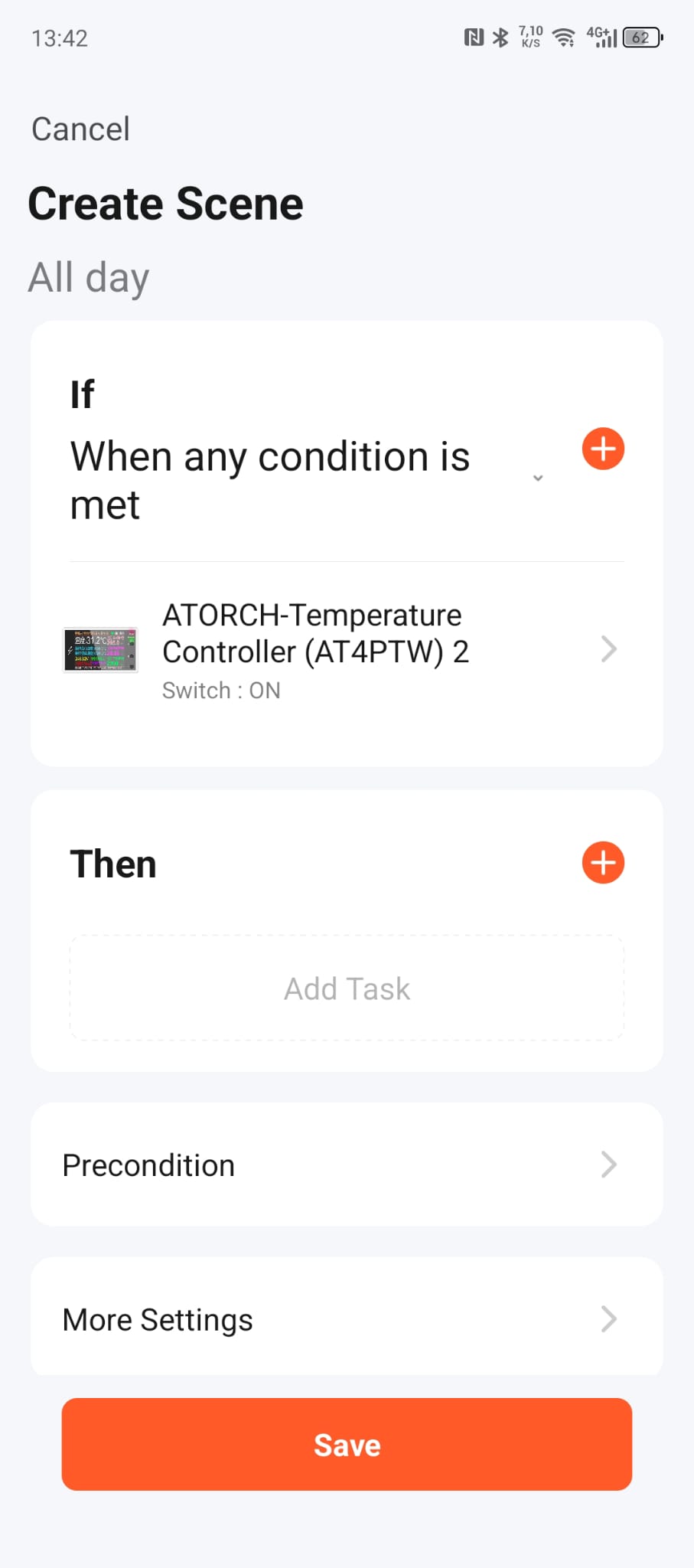Save the scene
The height and width of the screenshot is (1568, 694).
pos(347,1445)
